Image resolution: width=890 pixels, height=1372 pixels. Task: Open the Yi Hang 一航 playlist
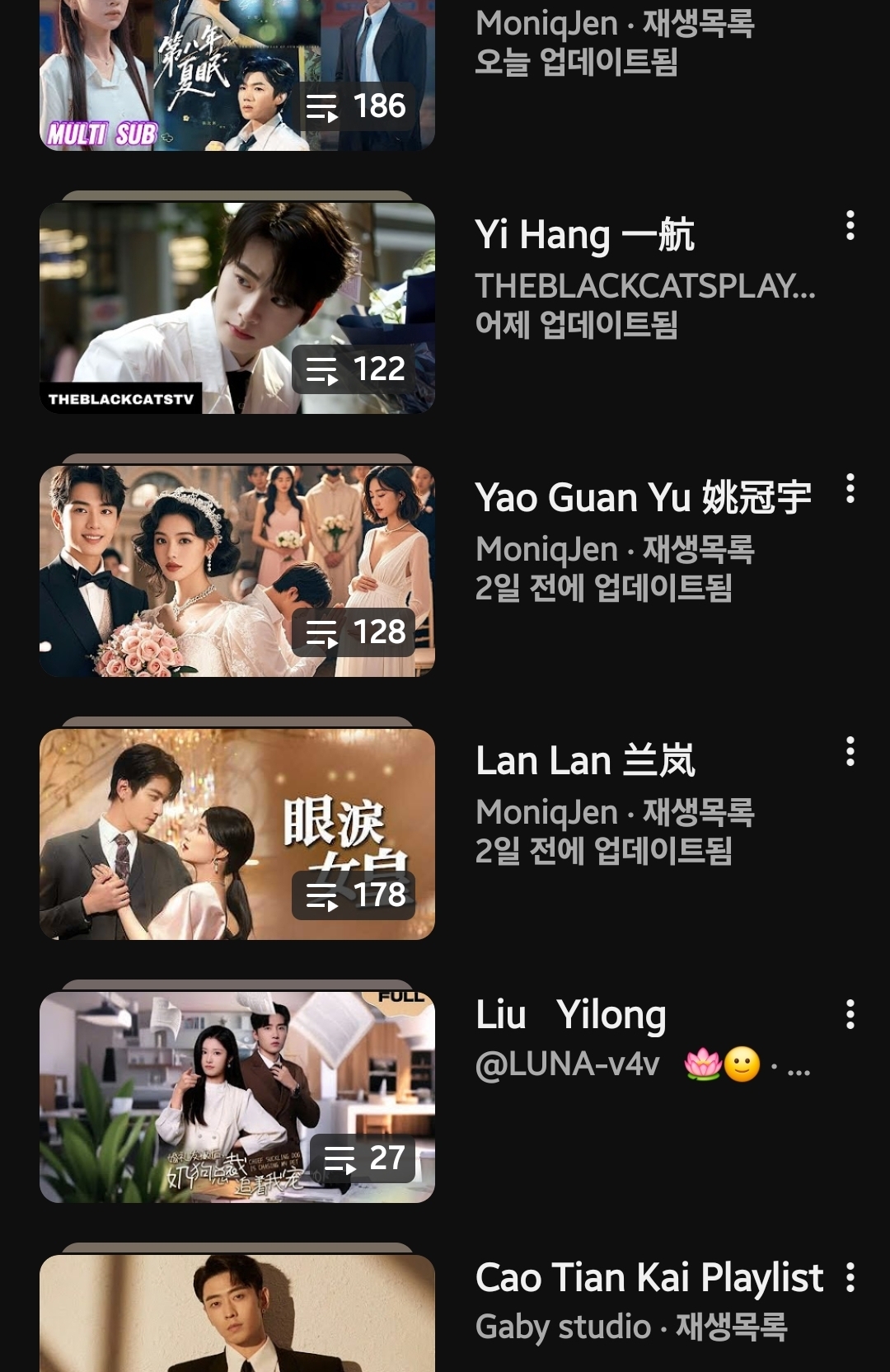click(x=237, y=308)
